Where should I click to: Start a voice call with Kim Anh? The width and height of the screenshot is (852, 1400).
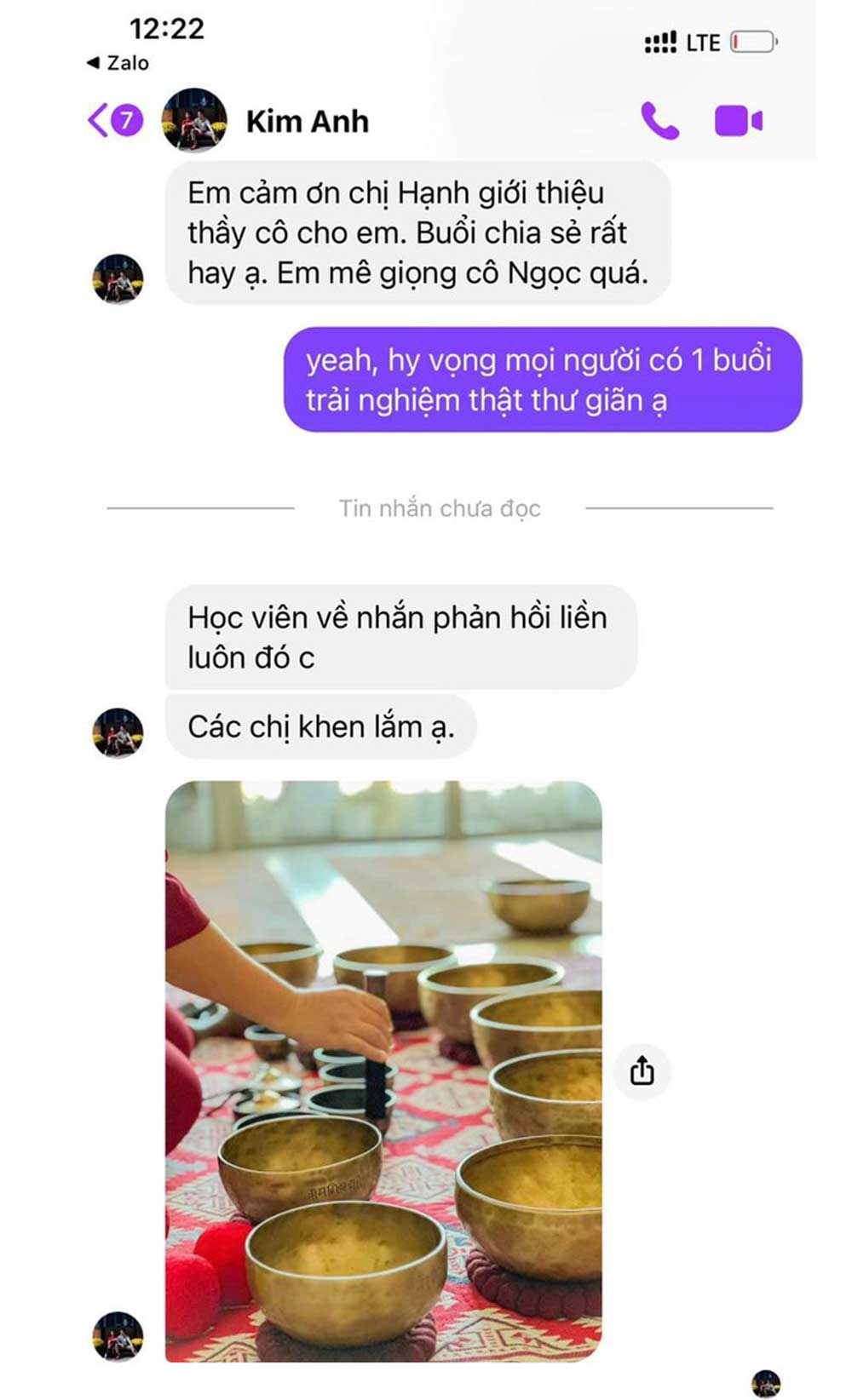pyautogui.click(x=659, y=121)
